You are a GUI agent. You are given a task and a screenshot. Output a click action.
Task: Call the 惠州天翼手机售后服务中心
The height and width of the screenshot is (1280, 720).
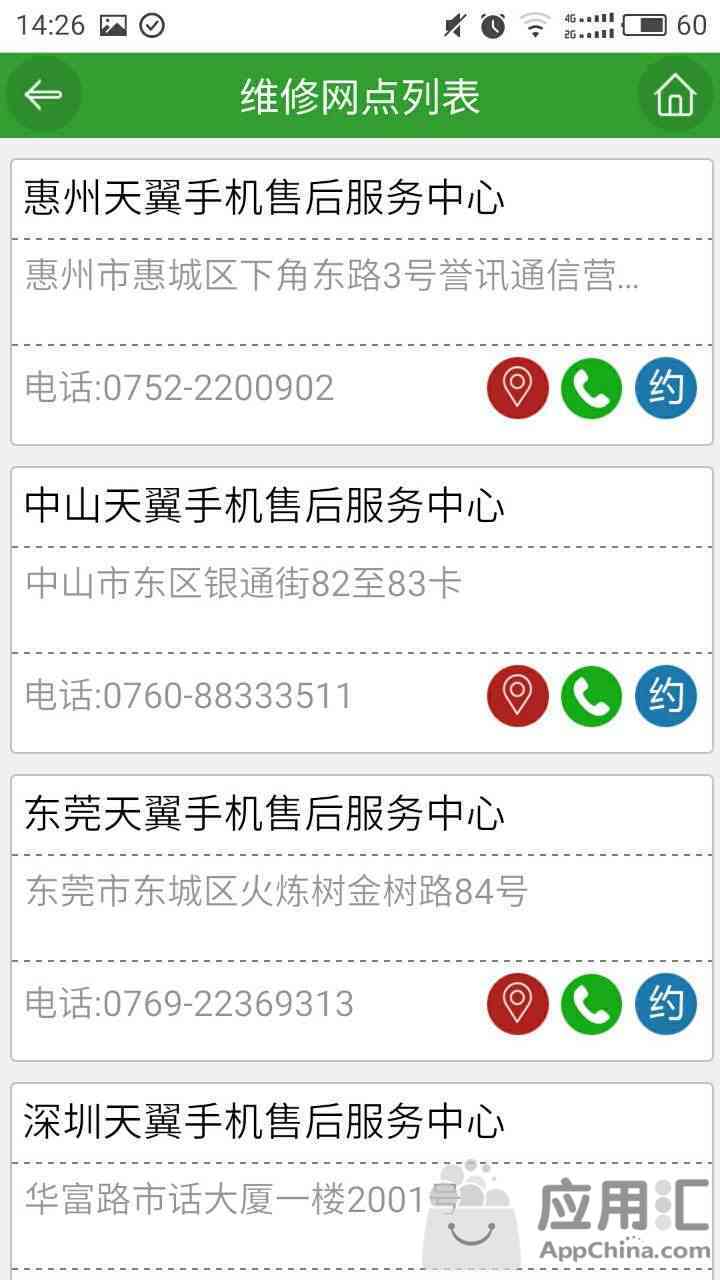(592, 388)
